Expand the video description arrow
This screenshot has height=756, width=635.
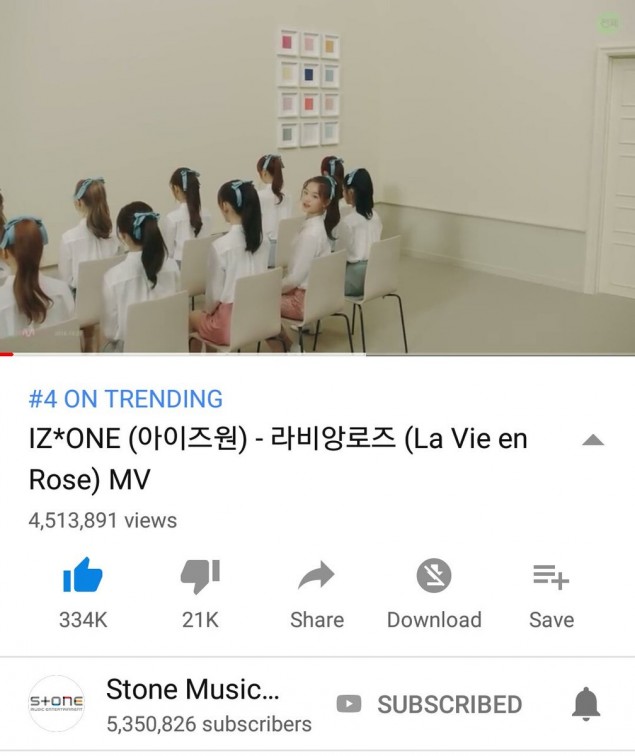pos(592,441)
